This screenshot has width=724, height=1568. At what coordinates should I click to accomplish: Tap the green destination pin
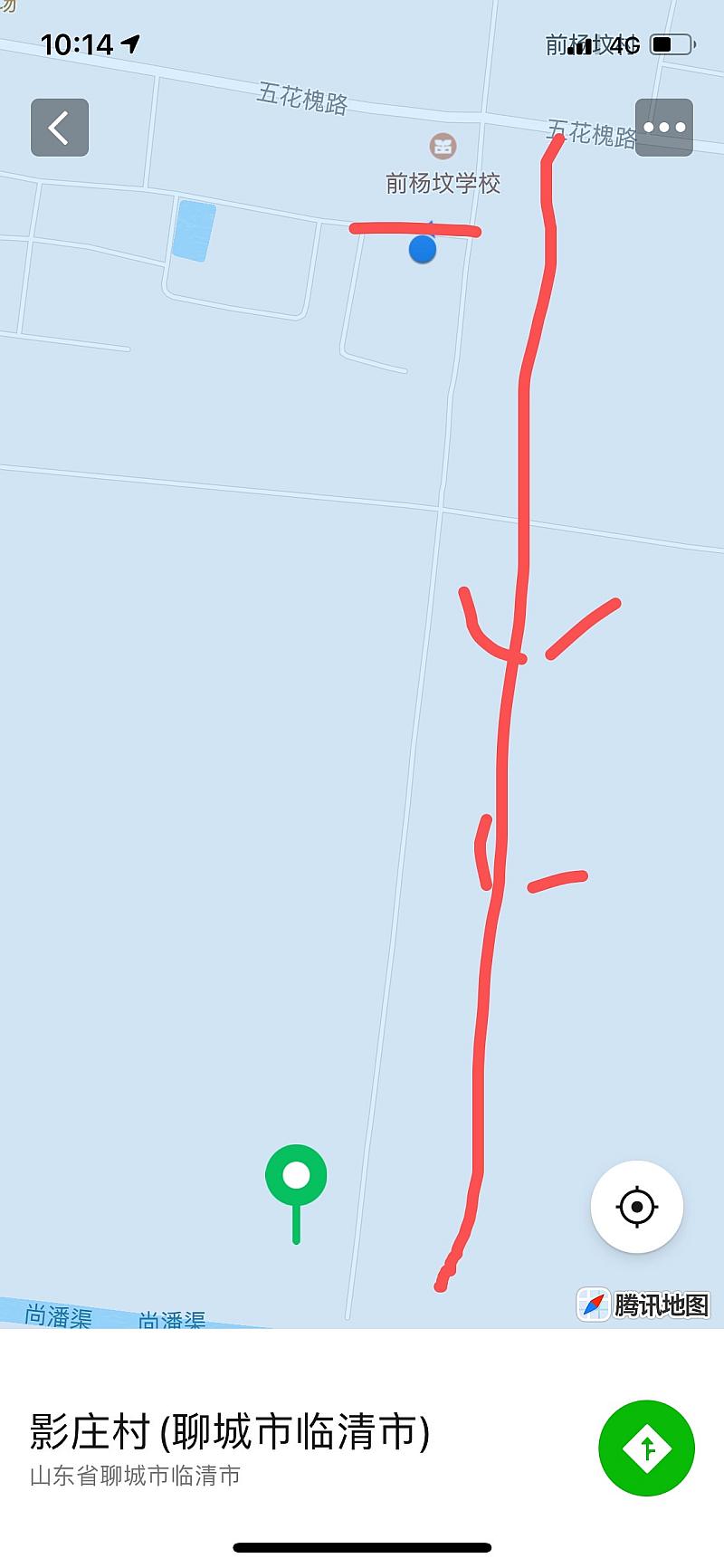pos(296,1177)
